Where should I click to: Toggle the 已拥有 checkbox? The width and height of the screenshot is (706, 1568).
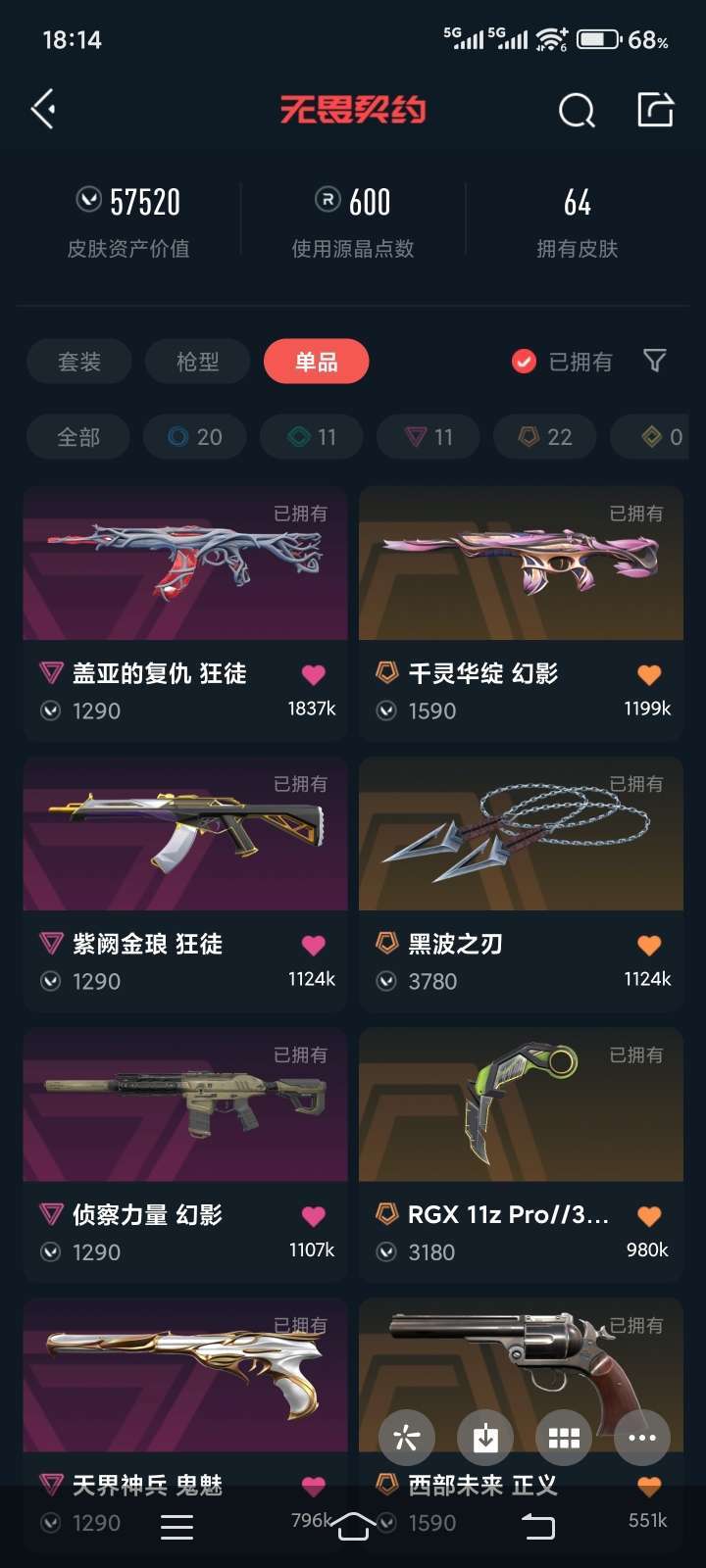(525, 362)
